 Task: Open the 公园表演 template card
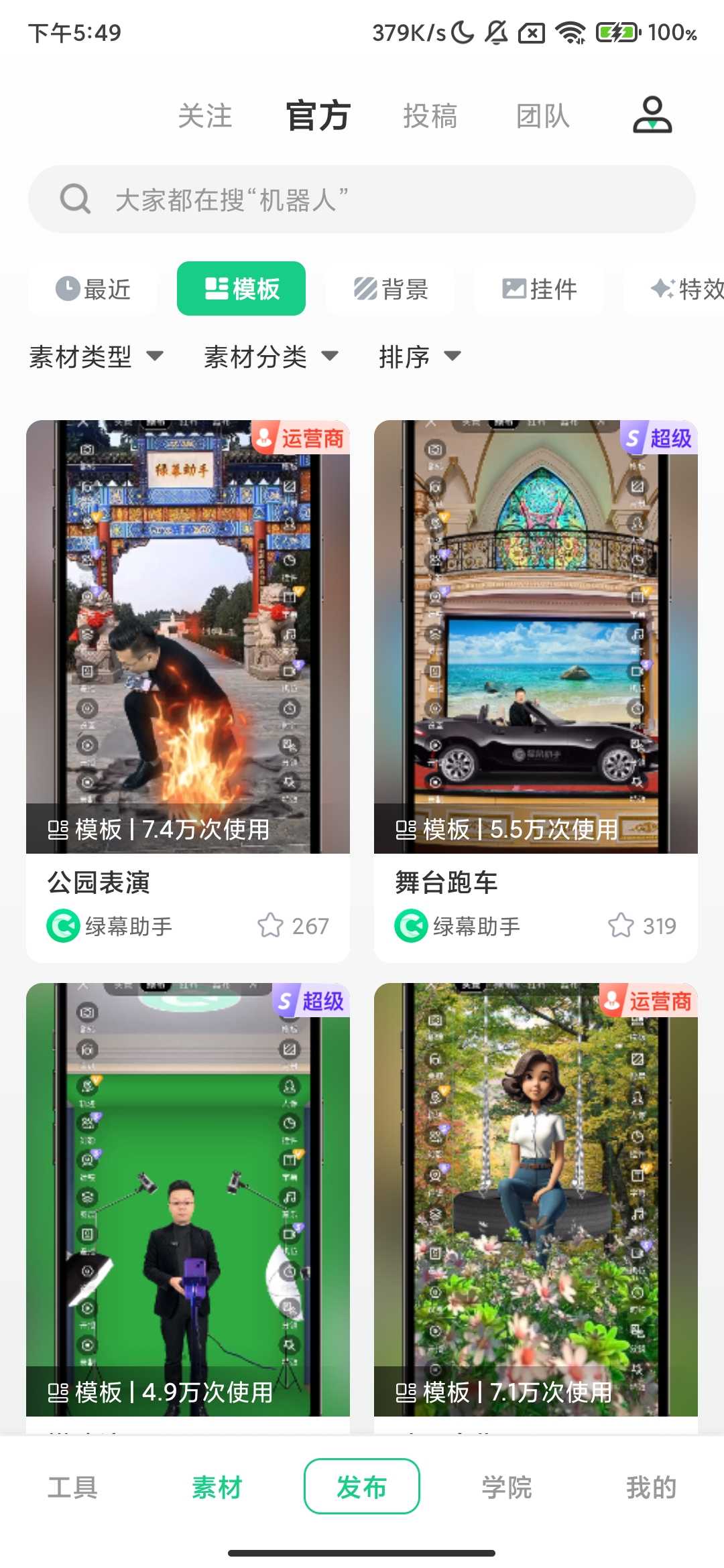188,637
